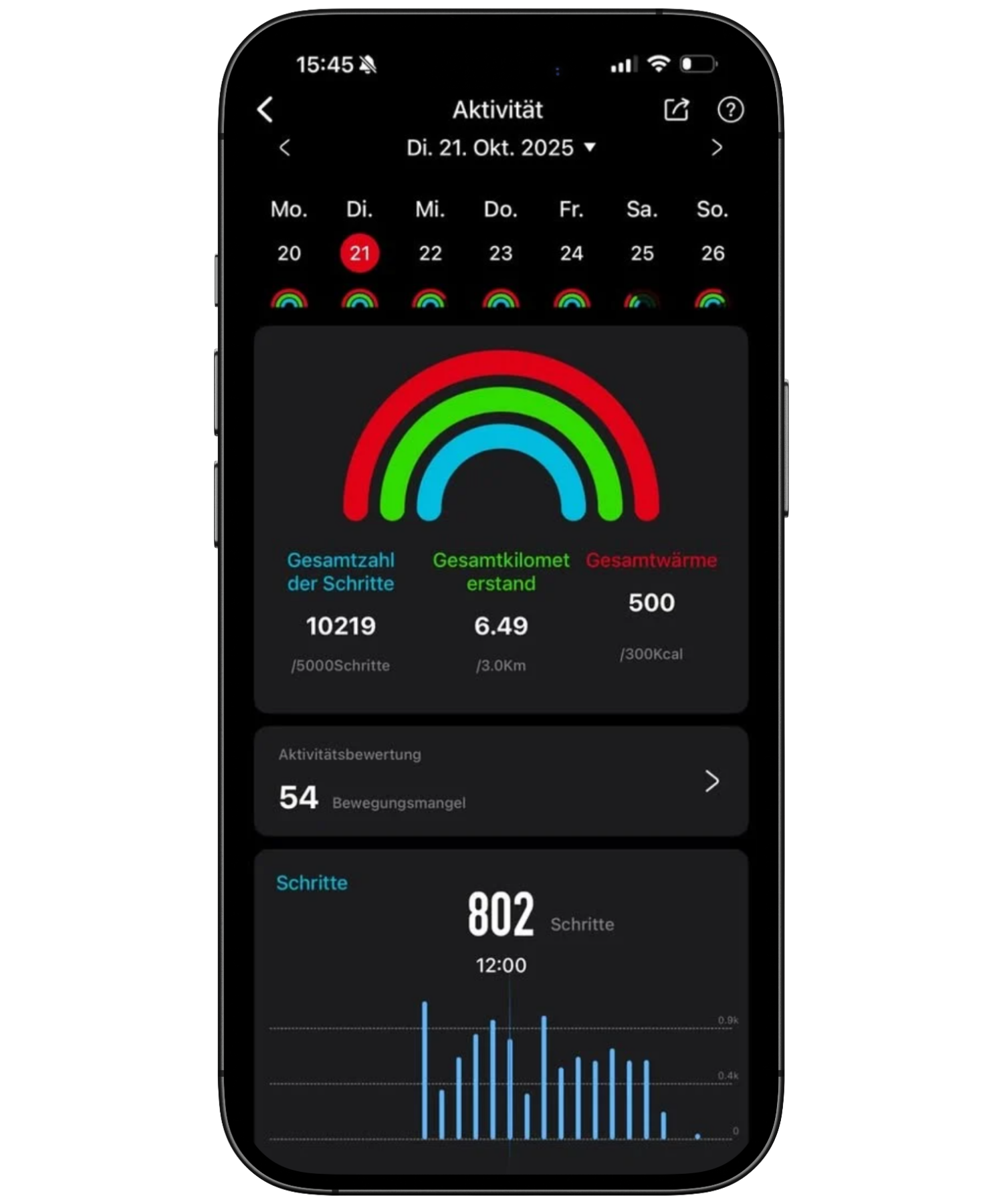
Task: Select Saturday the 25th
Action: click(x=642, y=254)
